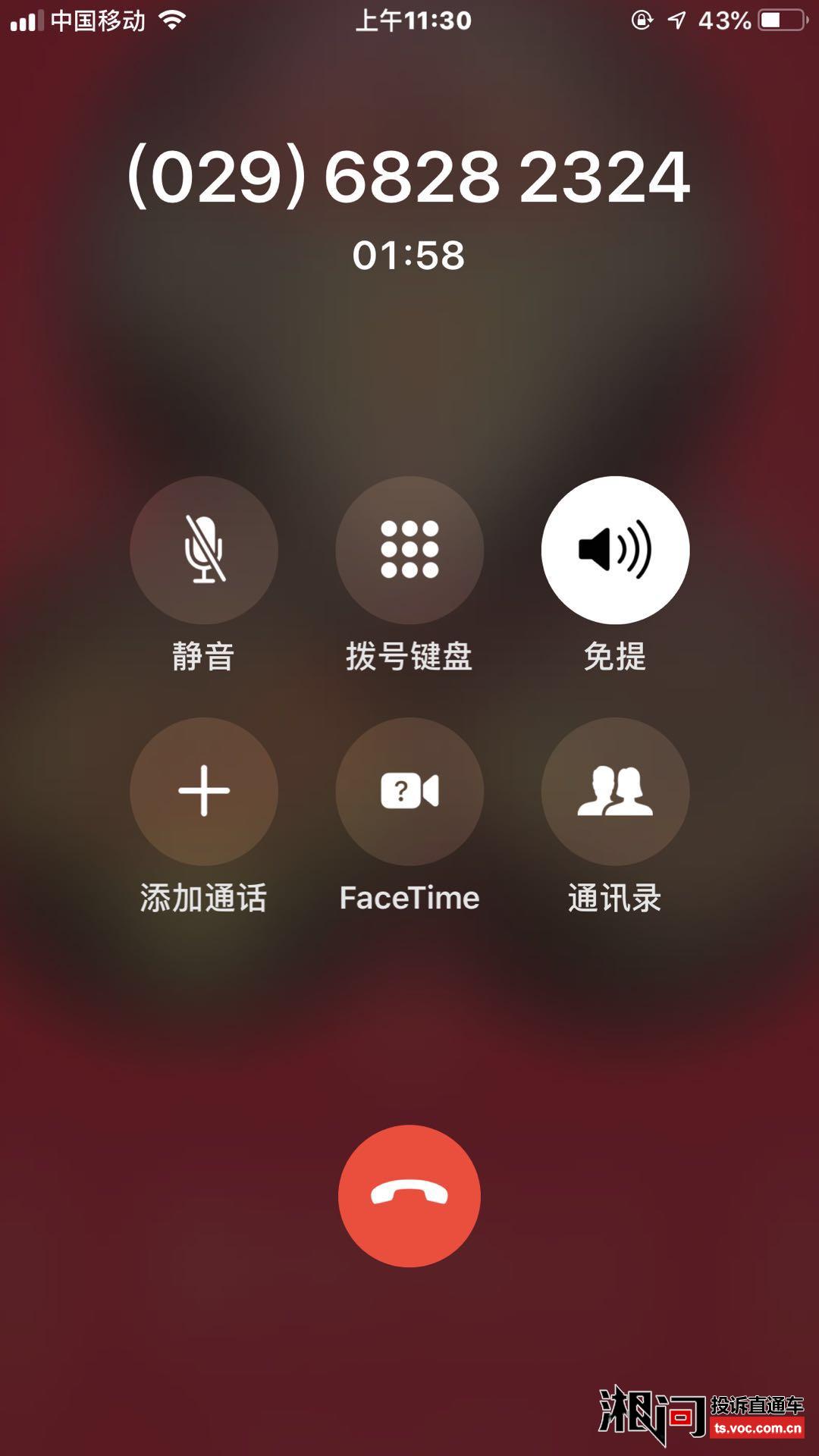This screenshot has height=1456, width=819.
Task: Tap the red end-call button
Action: pos(409,1194)
